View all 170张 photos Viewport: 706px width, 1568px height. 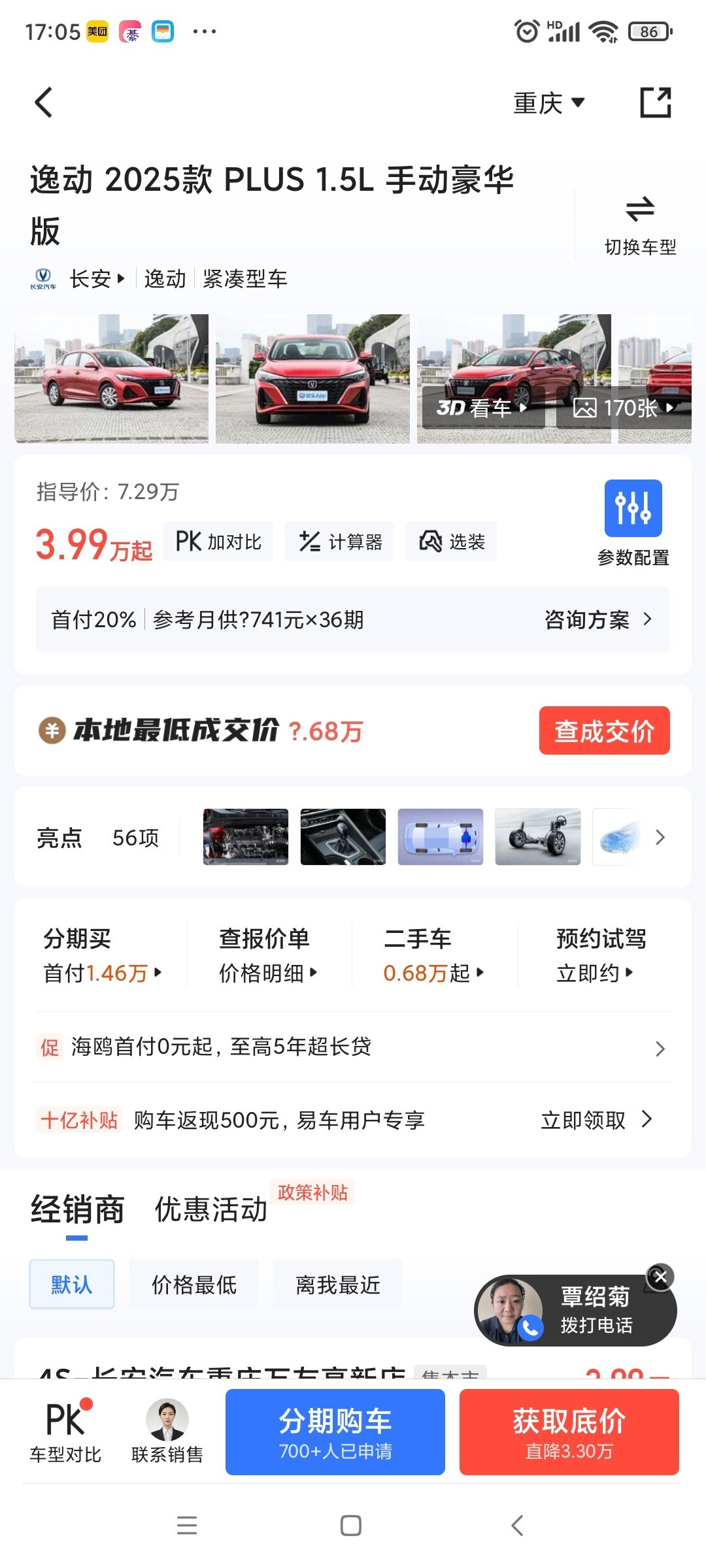tap(623, 408)
